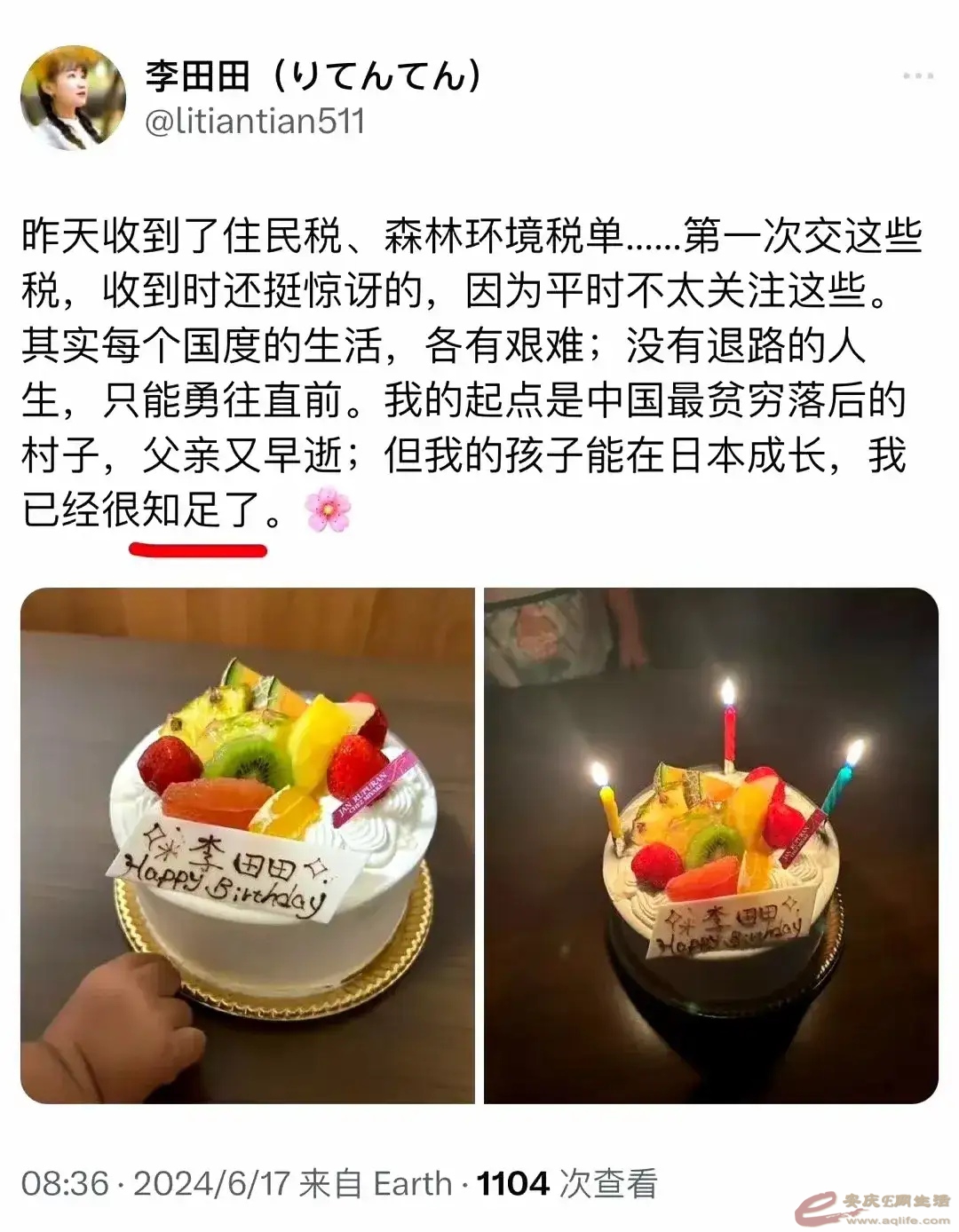View the cake photo with lit candles
The height and width of the screenshot is (1232, 959).
pos(710,845)
